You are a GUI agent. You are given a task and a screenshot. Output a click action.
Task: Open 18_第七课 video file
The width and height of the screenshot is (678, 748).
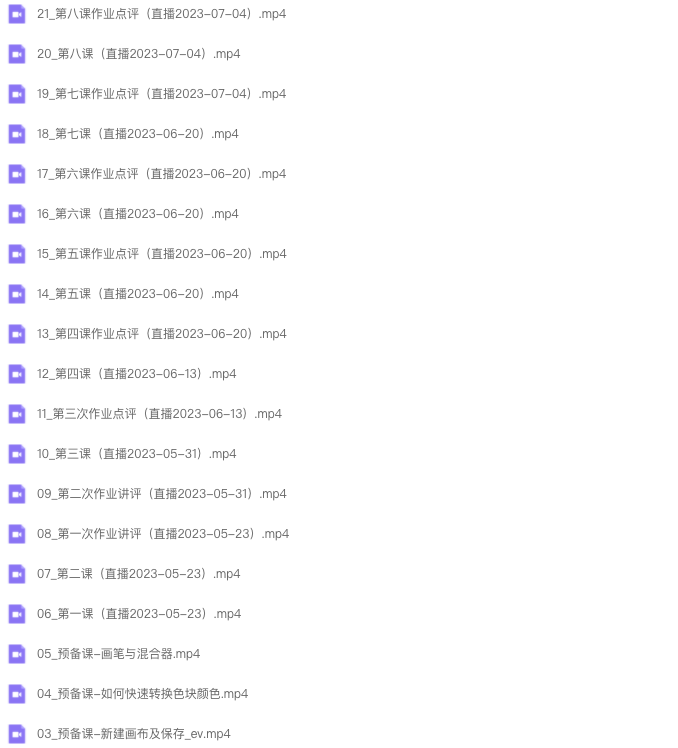(137, 134)
